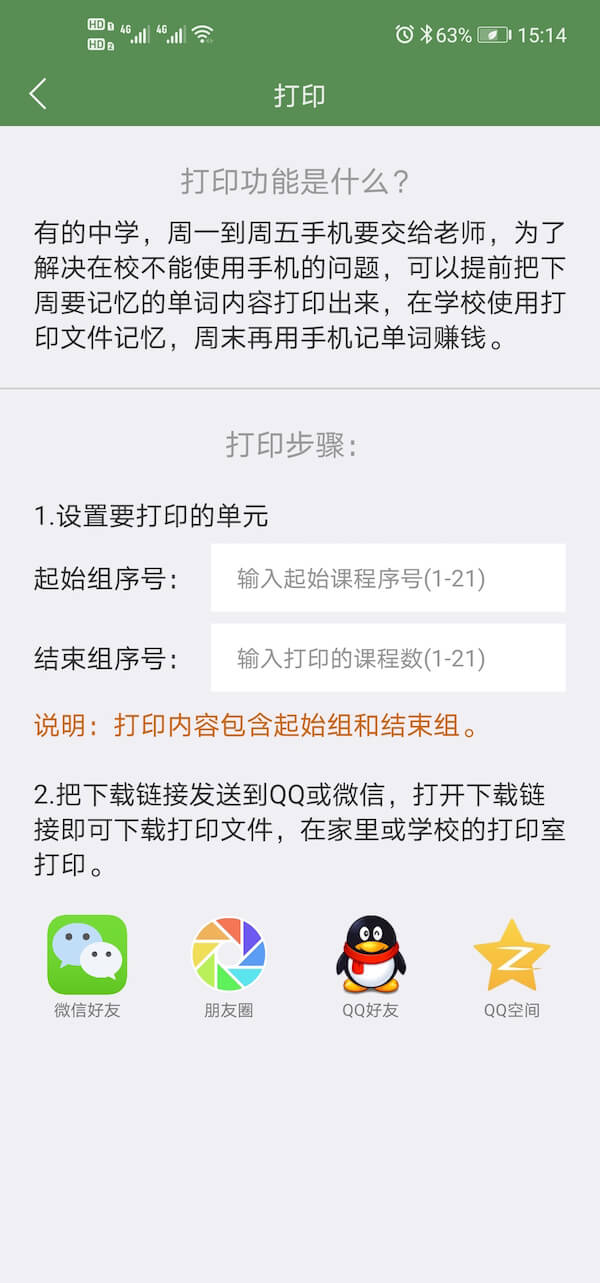Focus the 起始组序号 start group input field
The width and height of the screenshot is (600, 1283).
(x=388, y=578)
